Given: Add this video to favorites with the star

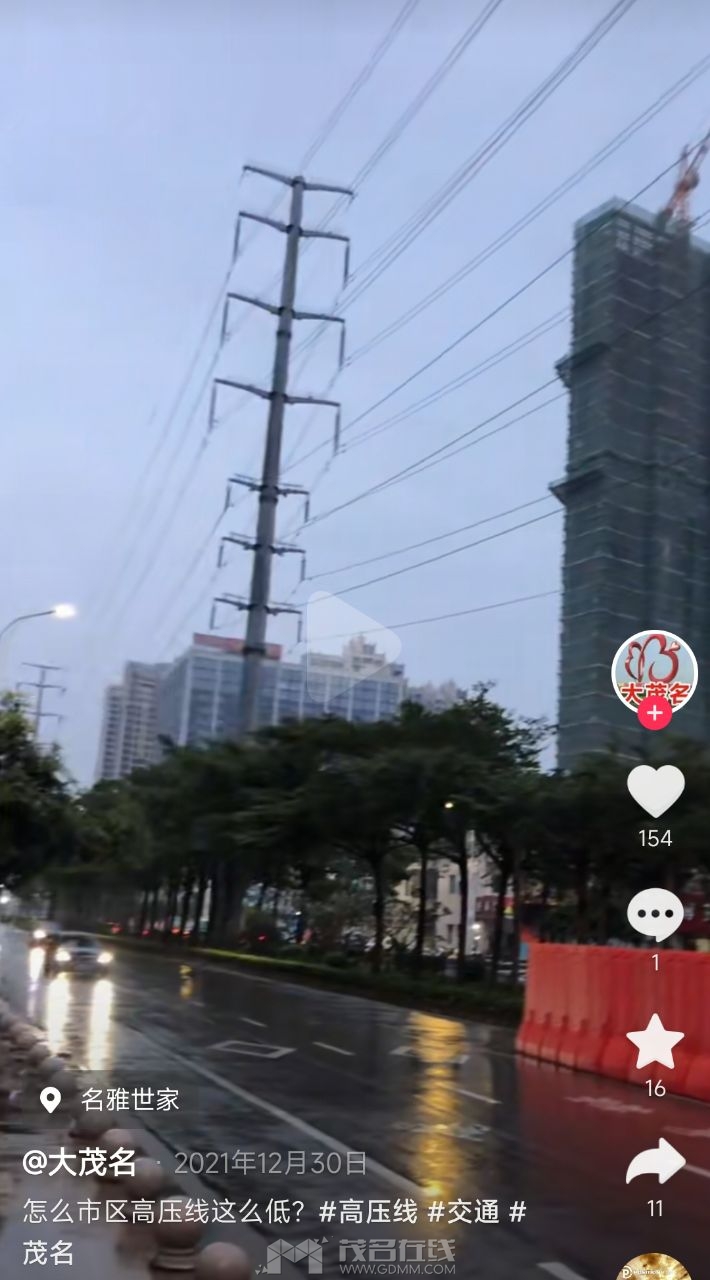Looking at the screenshot, I should 655,1042.
